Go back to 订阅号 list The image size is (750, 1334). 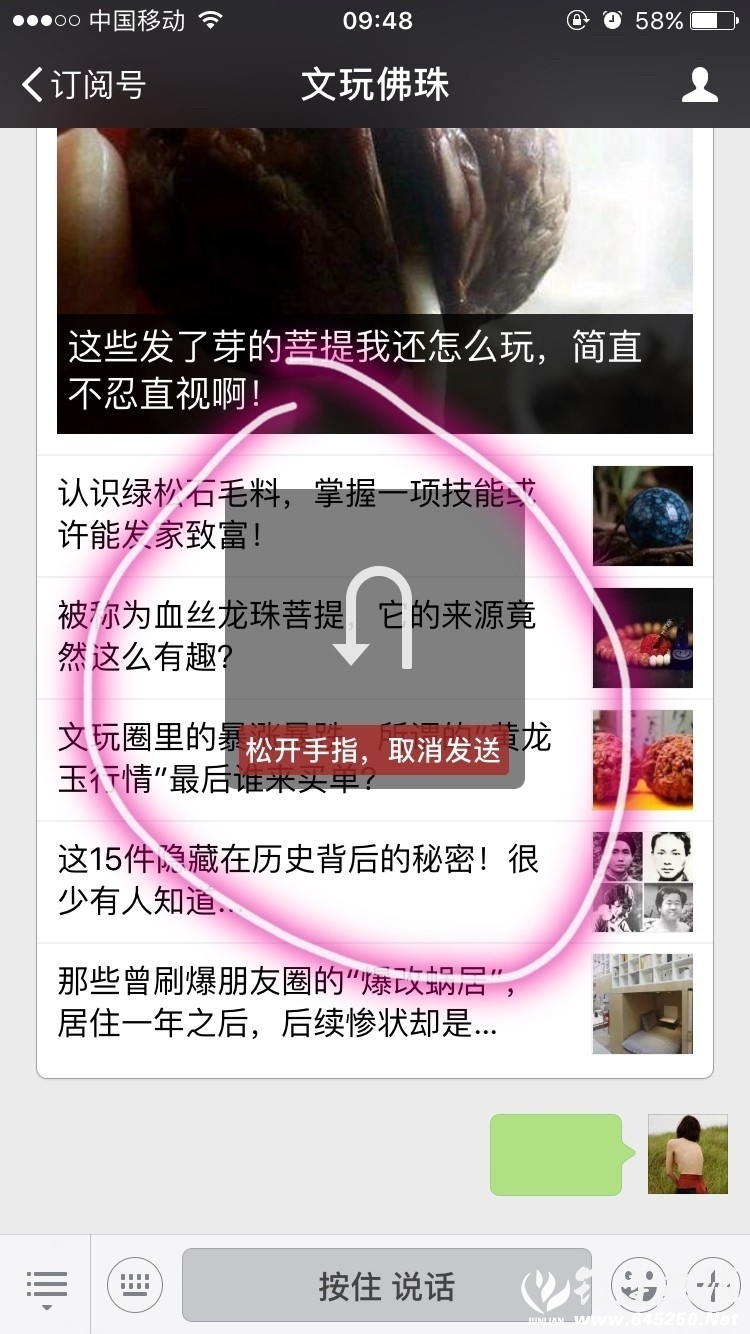tap(85, 85)
